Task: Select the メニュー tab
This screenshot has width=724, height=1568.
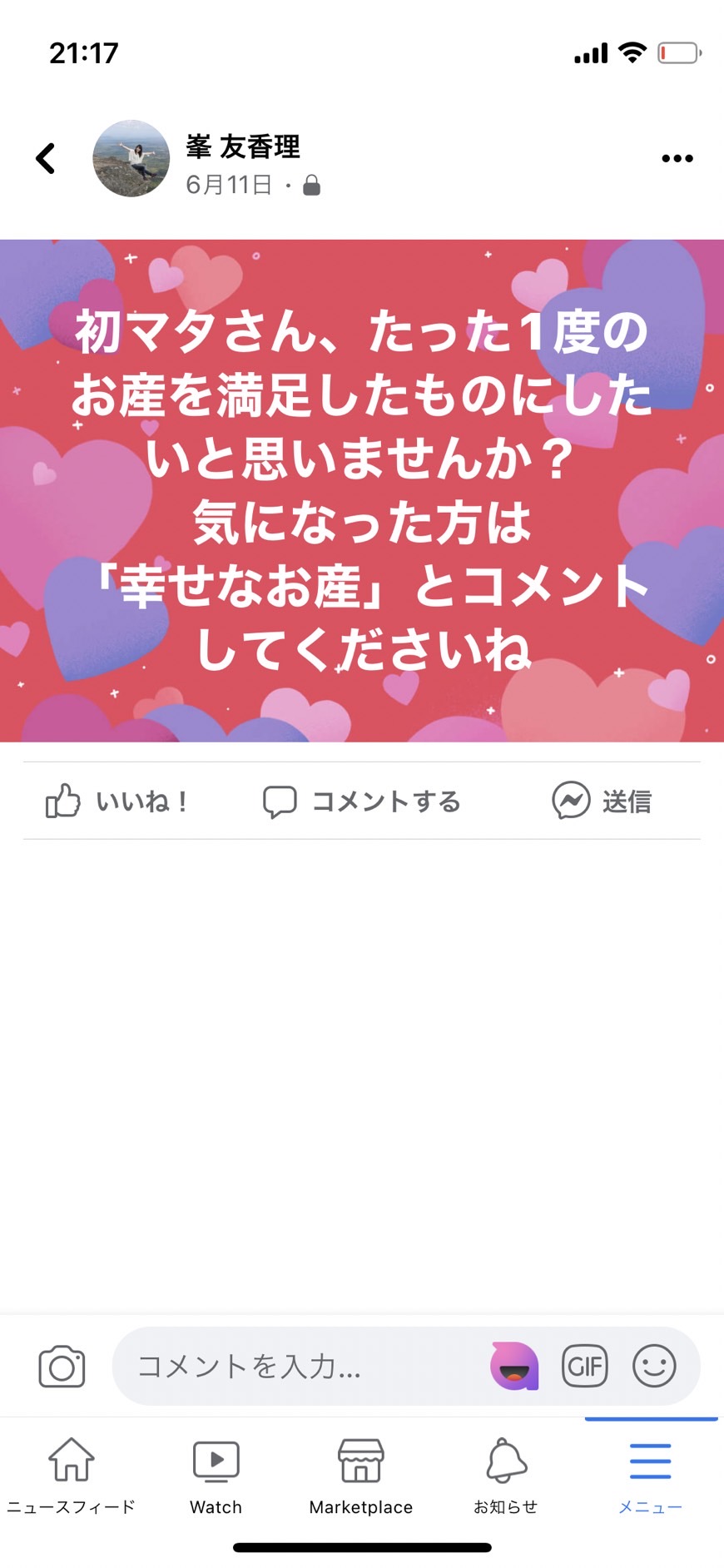Action: tap(651, 1475)
